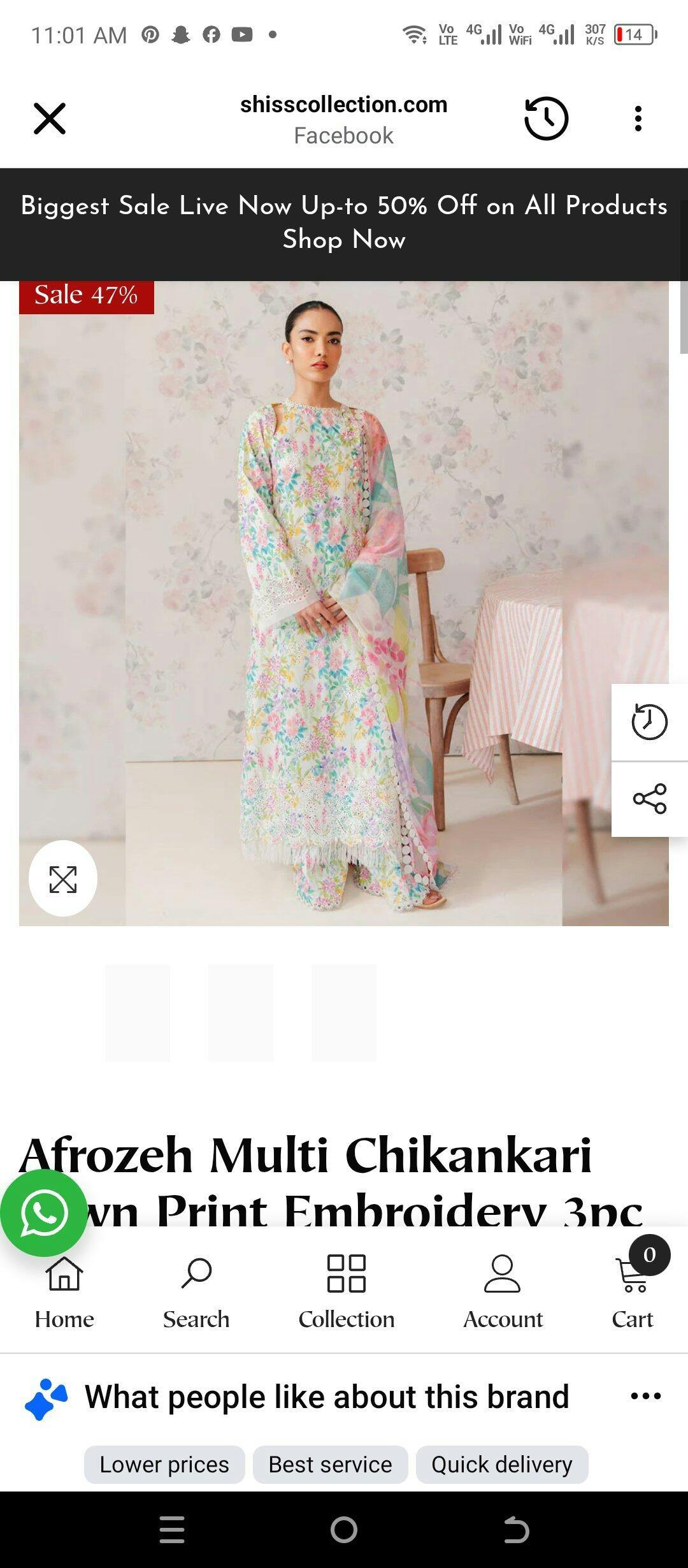The height and width of the screenshot is (1568, 688).
Task: Open more options for the brand insights panel
Action: click(645, 1396)
